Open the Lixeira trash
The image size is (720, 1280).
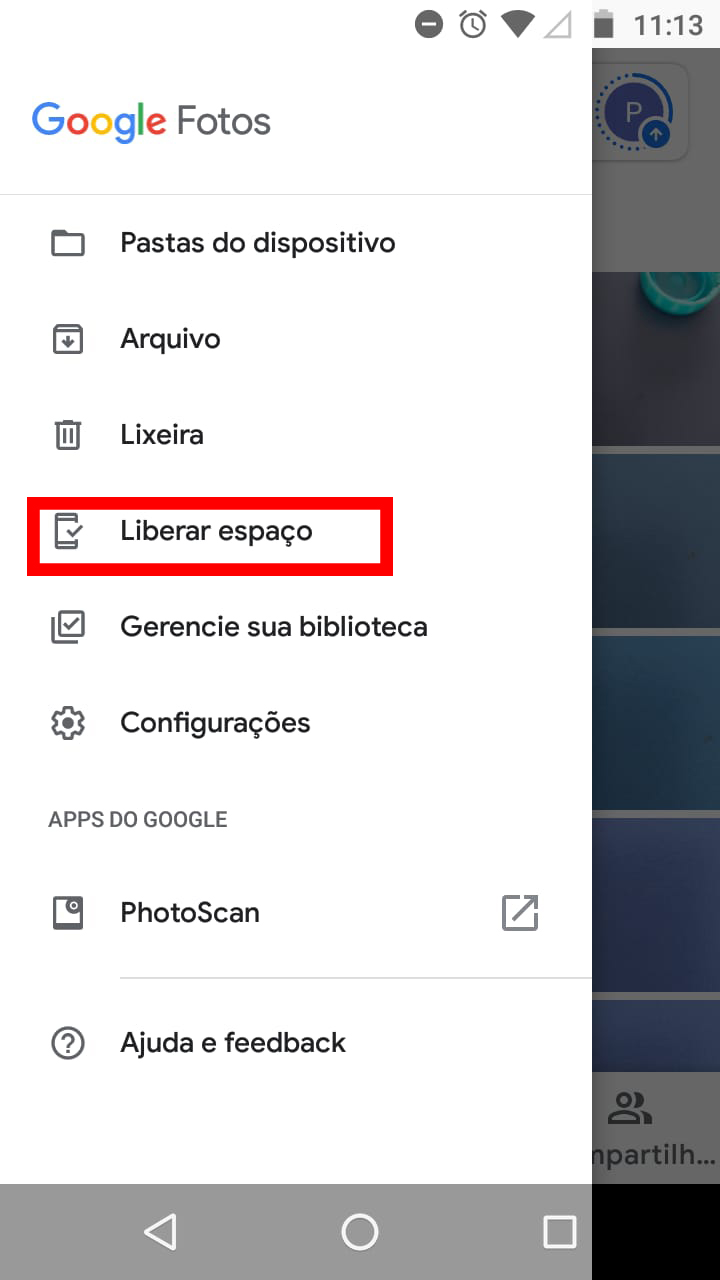(296, 435)
